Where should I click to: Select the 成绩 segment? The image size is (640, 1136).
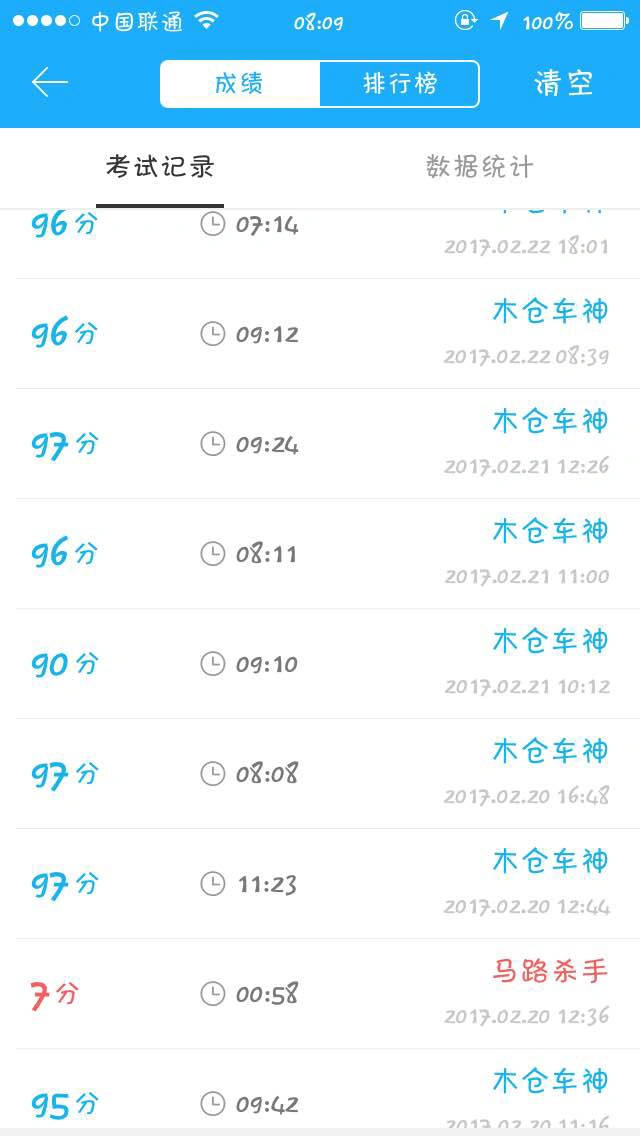click(240, 84)
